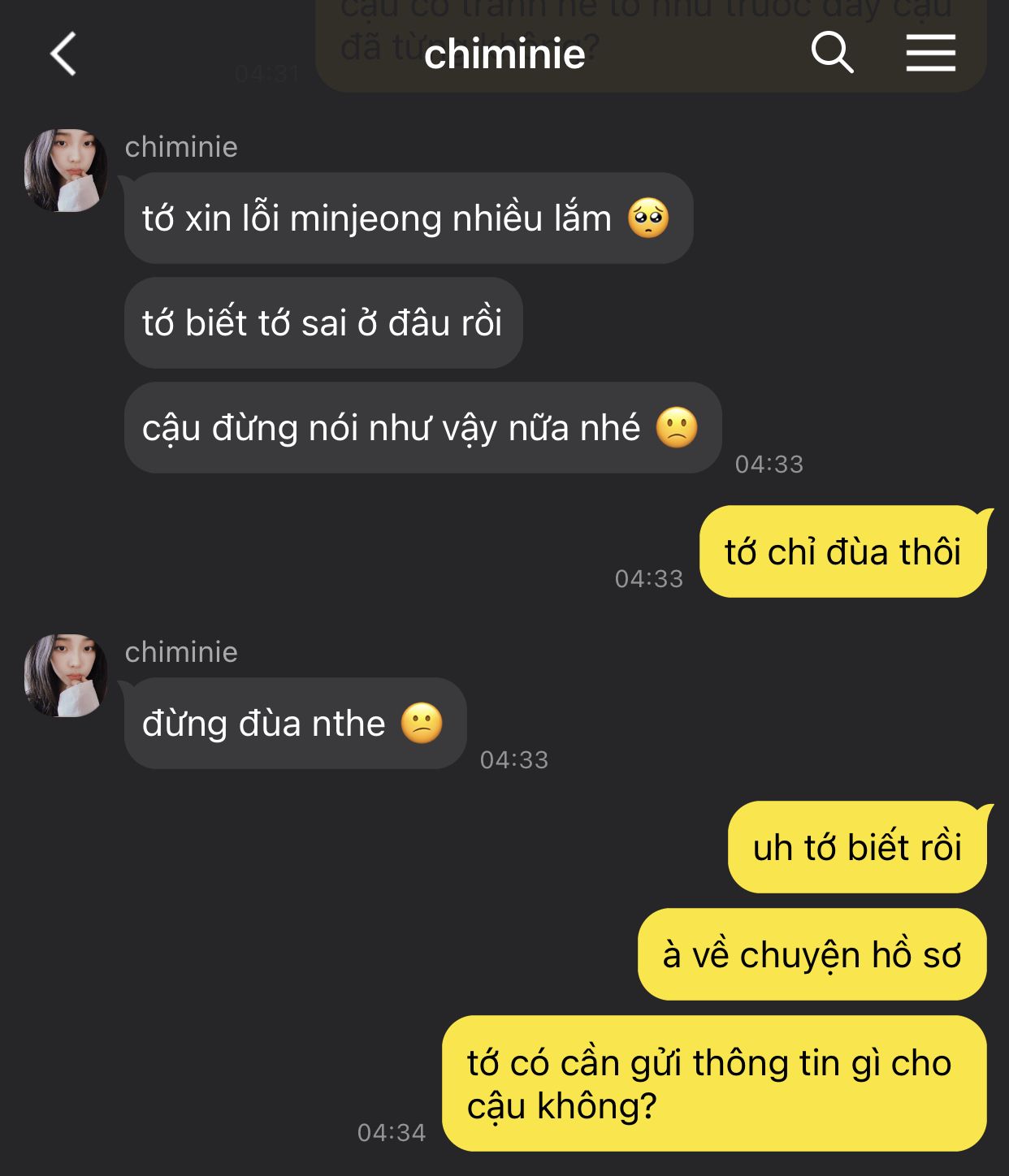Tap chiminie's avatar beside "đừng đùa nthe"

point(66,676)
